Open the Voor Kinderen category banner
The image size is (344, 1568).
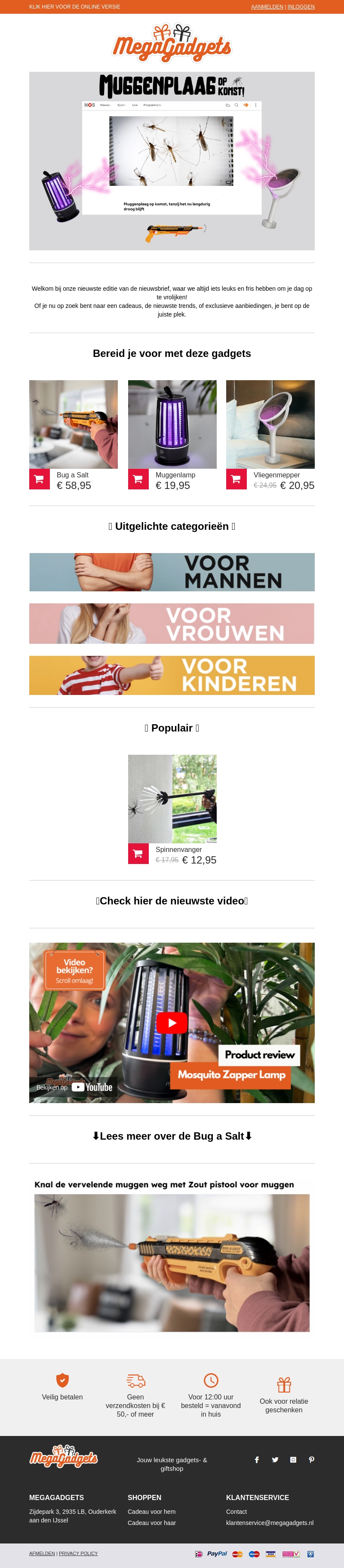(172, 675)
